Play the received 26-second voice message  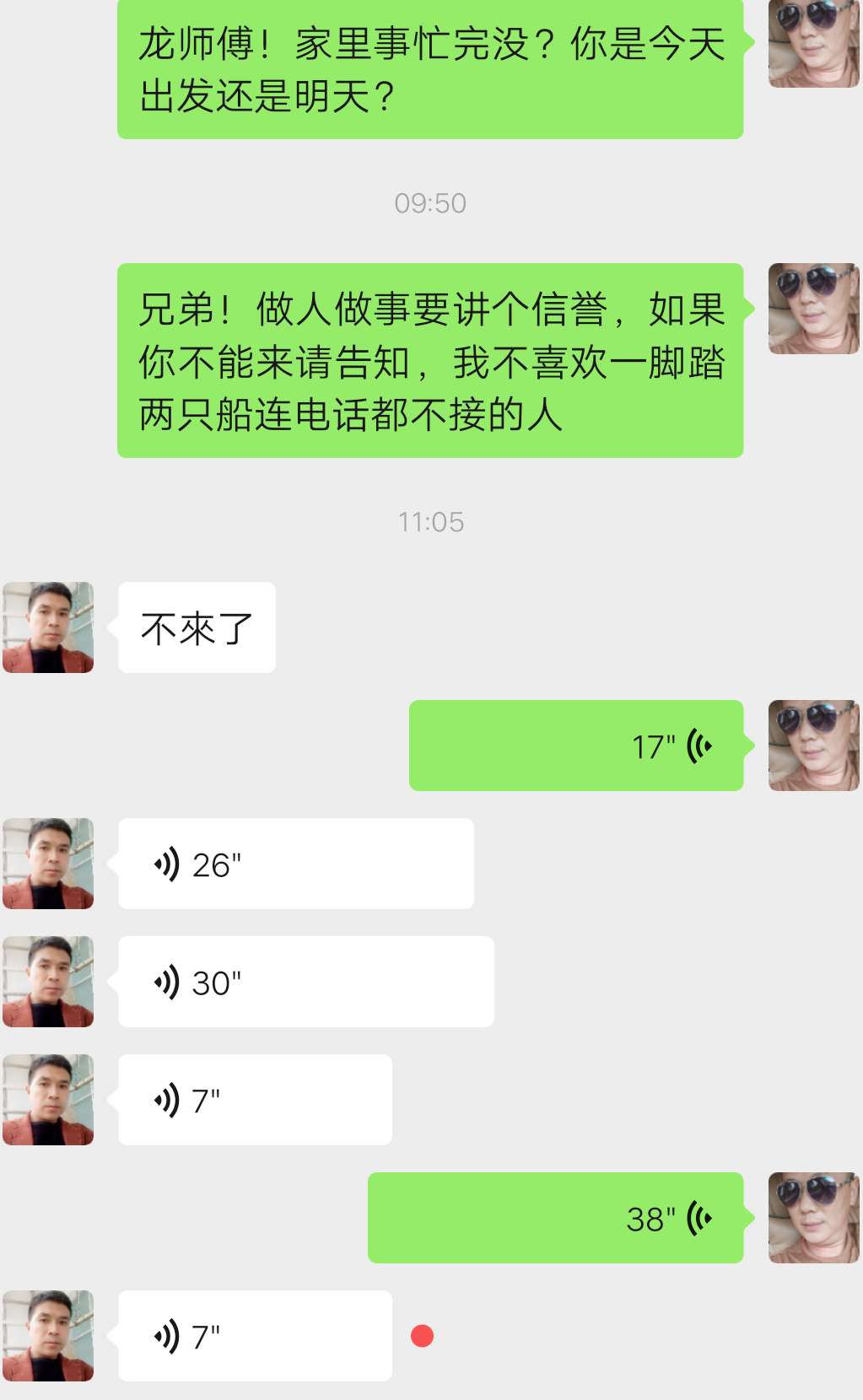coord(295,864)
